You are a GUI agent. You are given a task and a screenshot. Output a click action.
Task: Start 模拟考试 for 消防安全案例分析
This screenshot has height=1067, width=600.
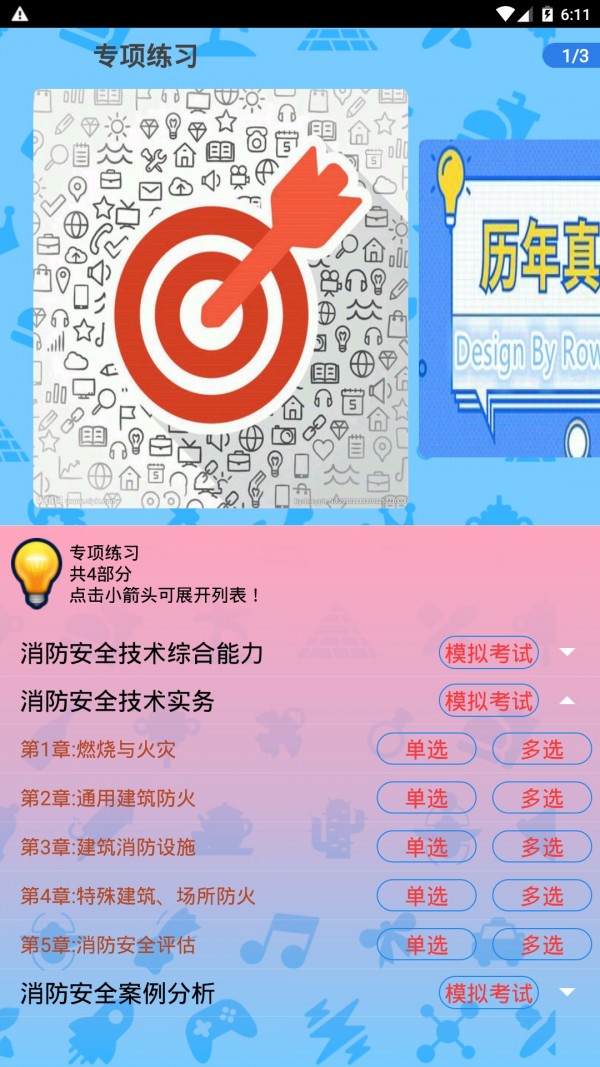(489, 993)
